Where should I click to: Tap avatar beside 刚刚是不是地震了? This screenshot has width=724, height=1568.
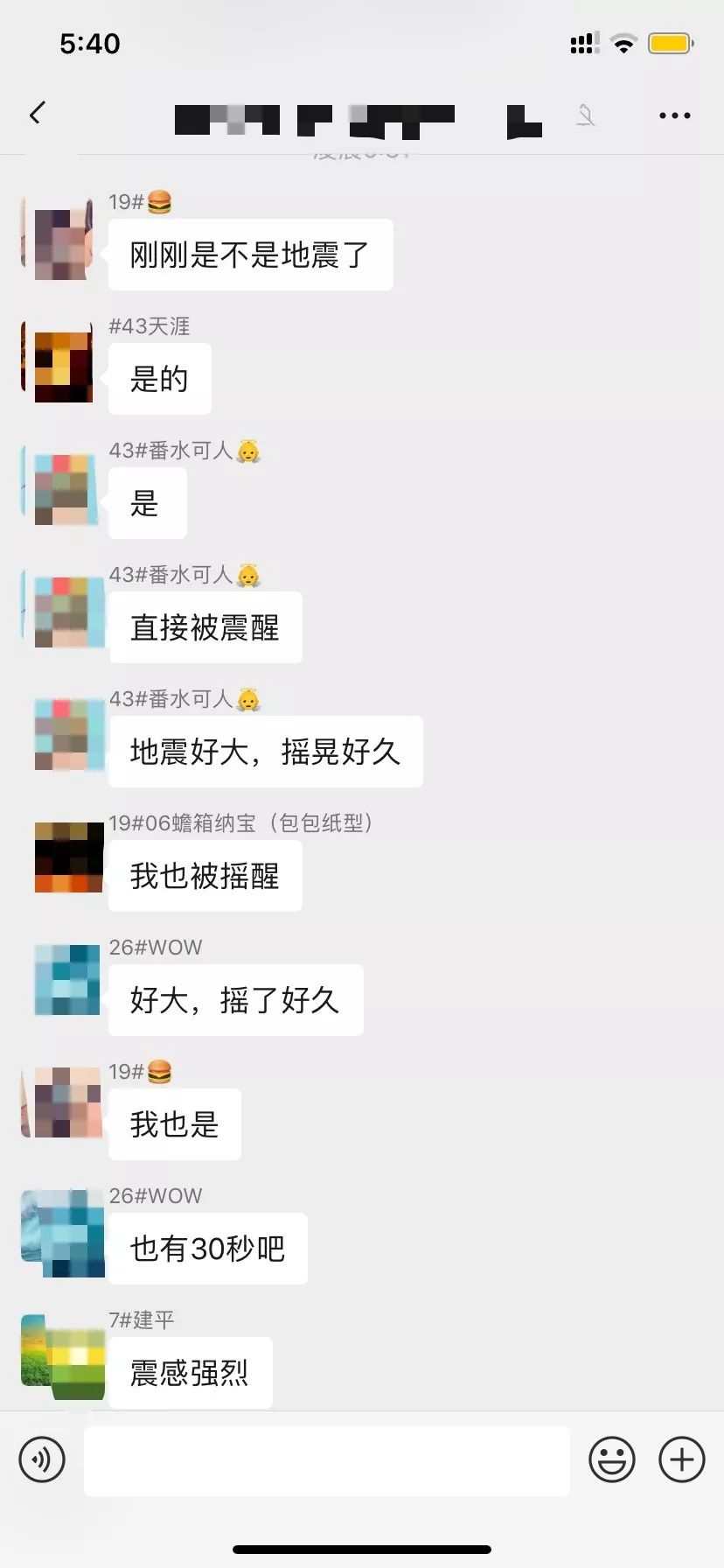61,239
